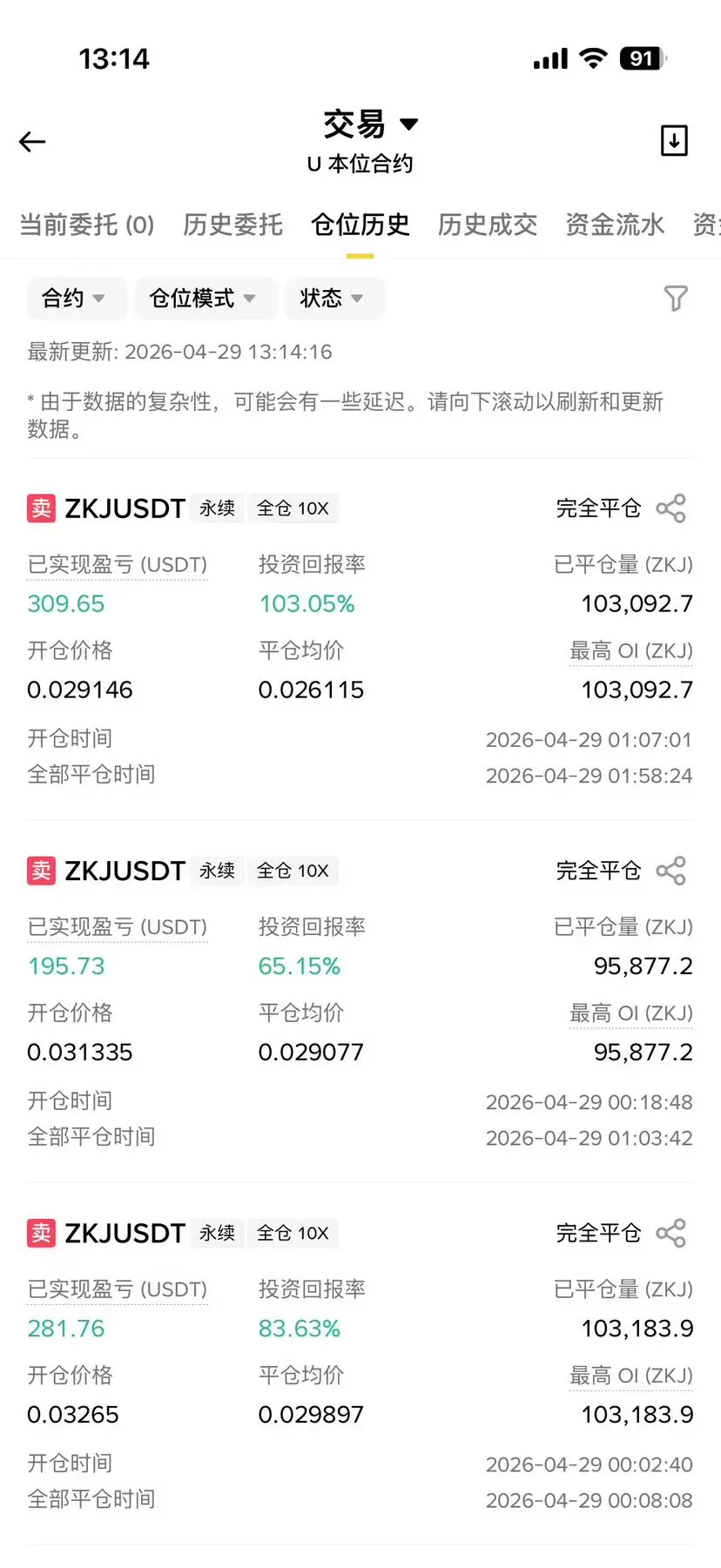Open the 交易 title dropdown
This screenshot has height=1568, width=721.
371,124
